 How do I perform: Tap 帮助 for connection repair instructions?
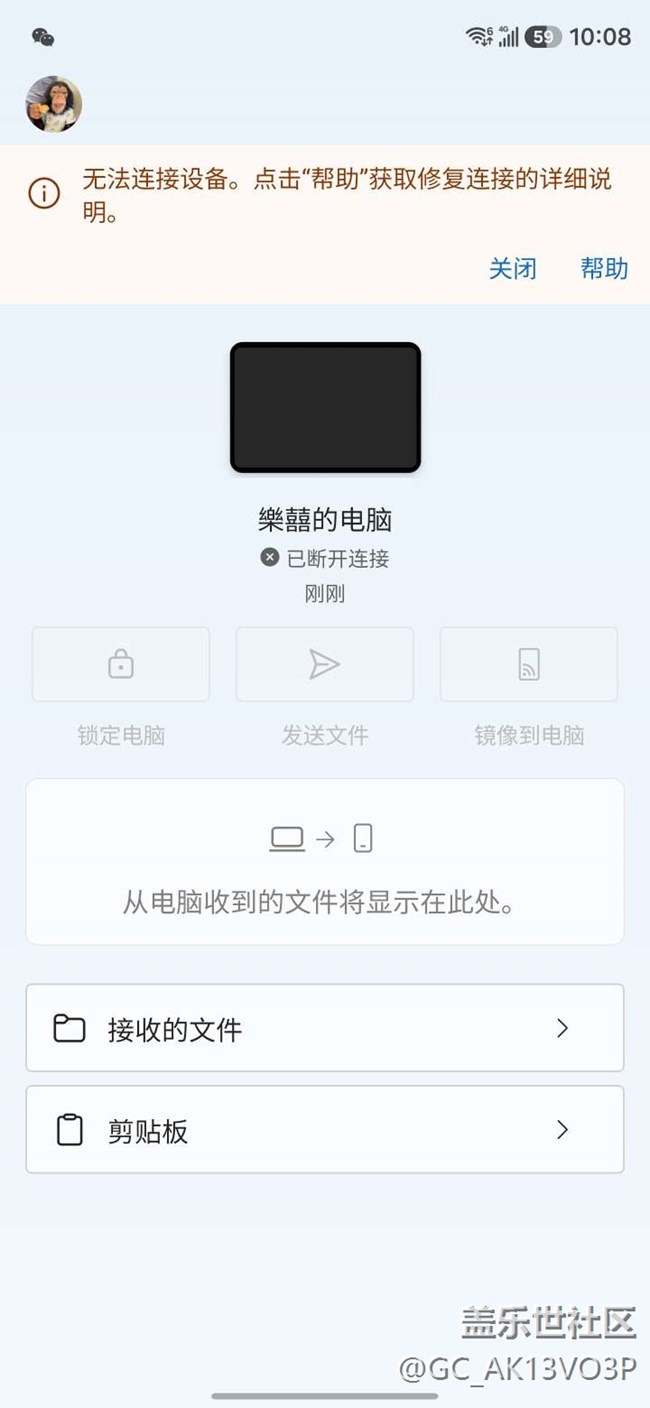coord(604,269)
